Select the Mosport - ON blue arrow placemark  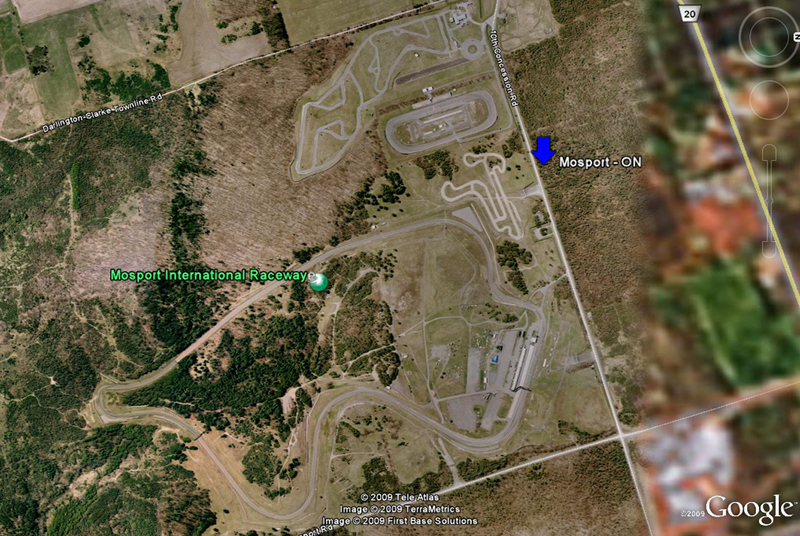click(544, 150)
